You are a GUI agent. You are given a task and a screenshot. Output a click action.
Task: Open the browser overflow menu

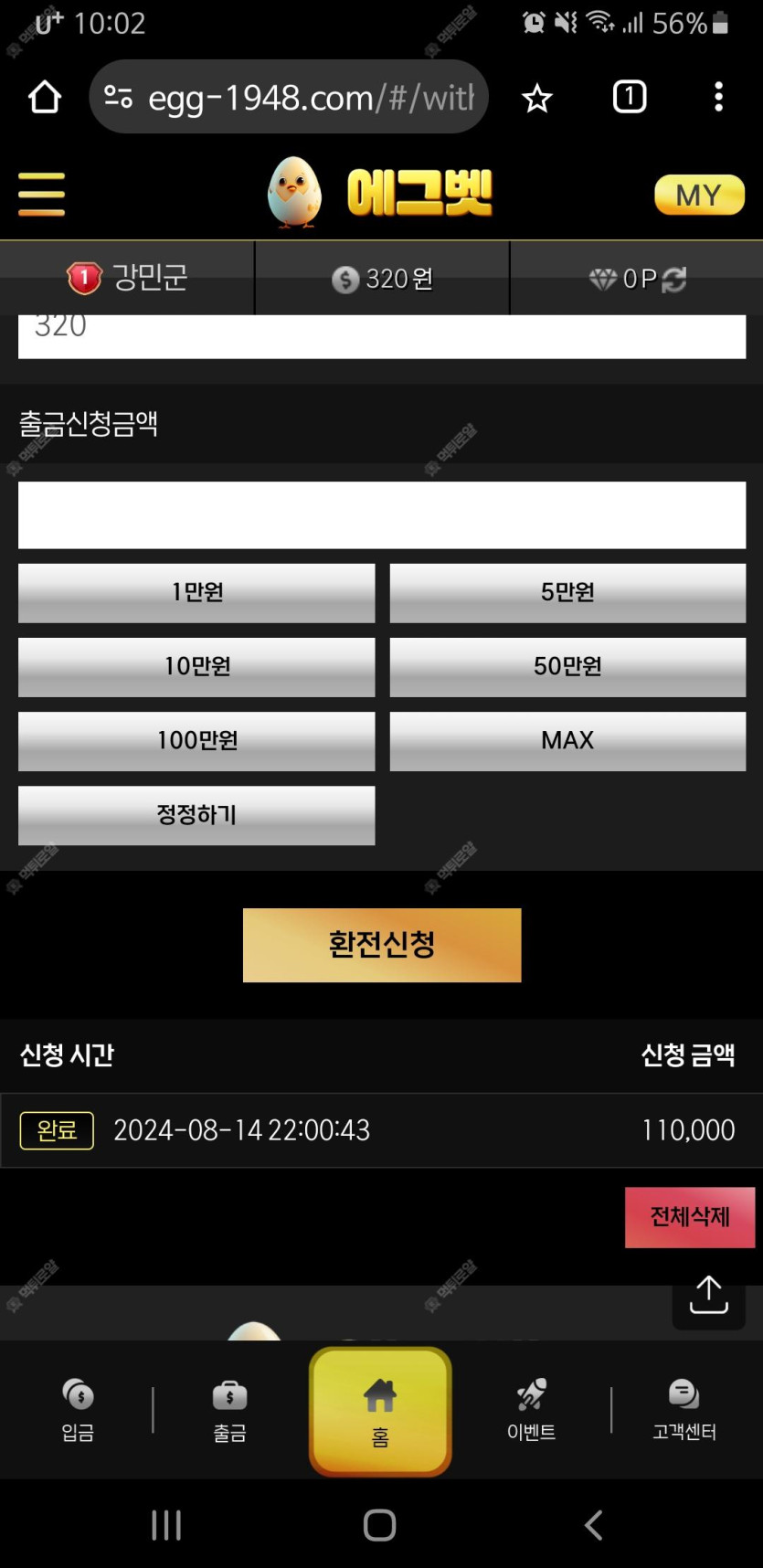[x=718, y=97]
